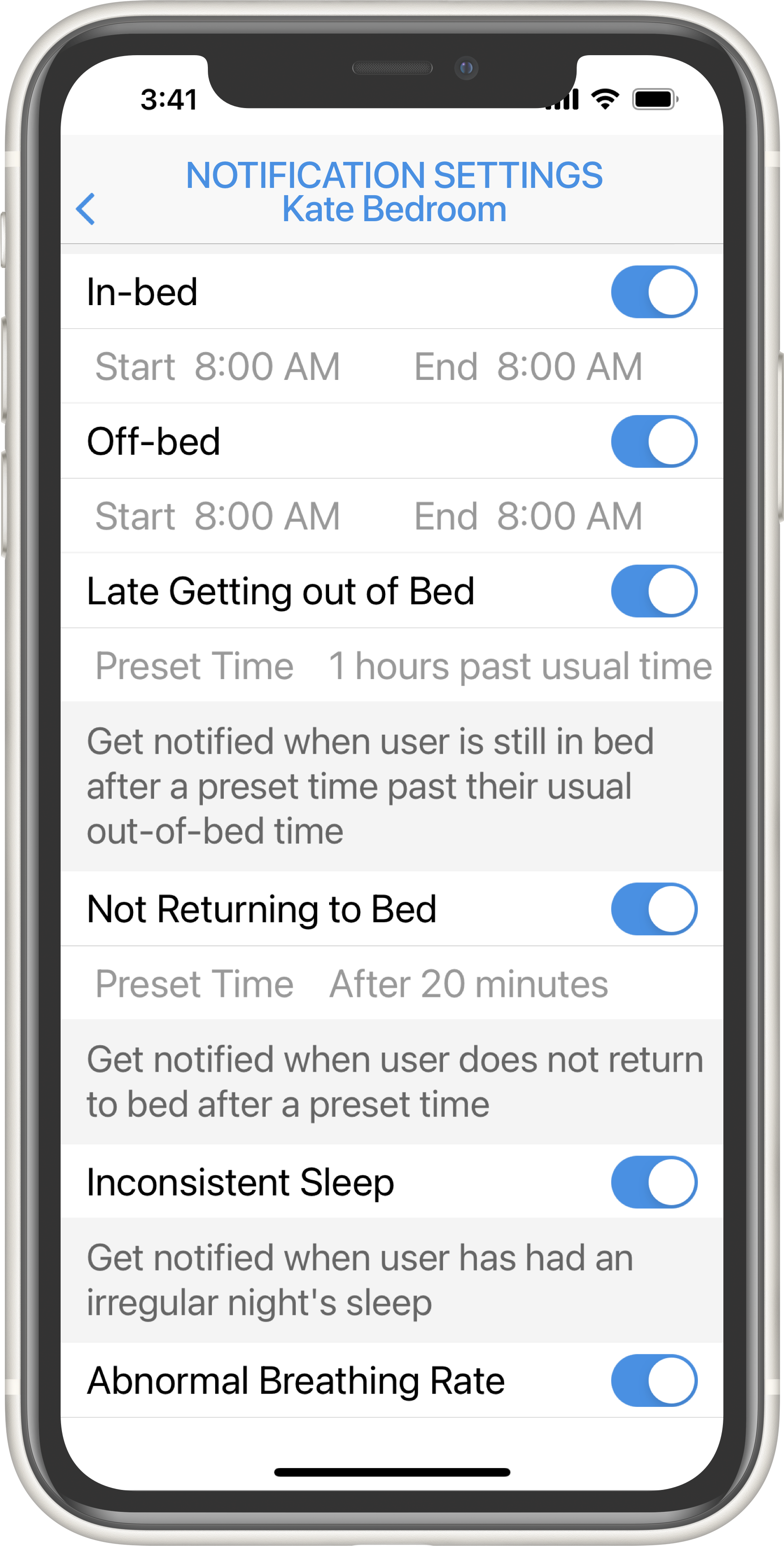
Task: Set the In-bed Start time
Action: (267, 366)
